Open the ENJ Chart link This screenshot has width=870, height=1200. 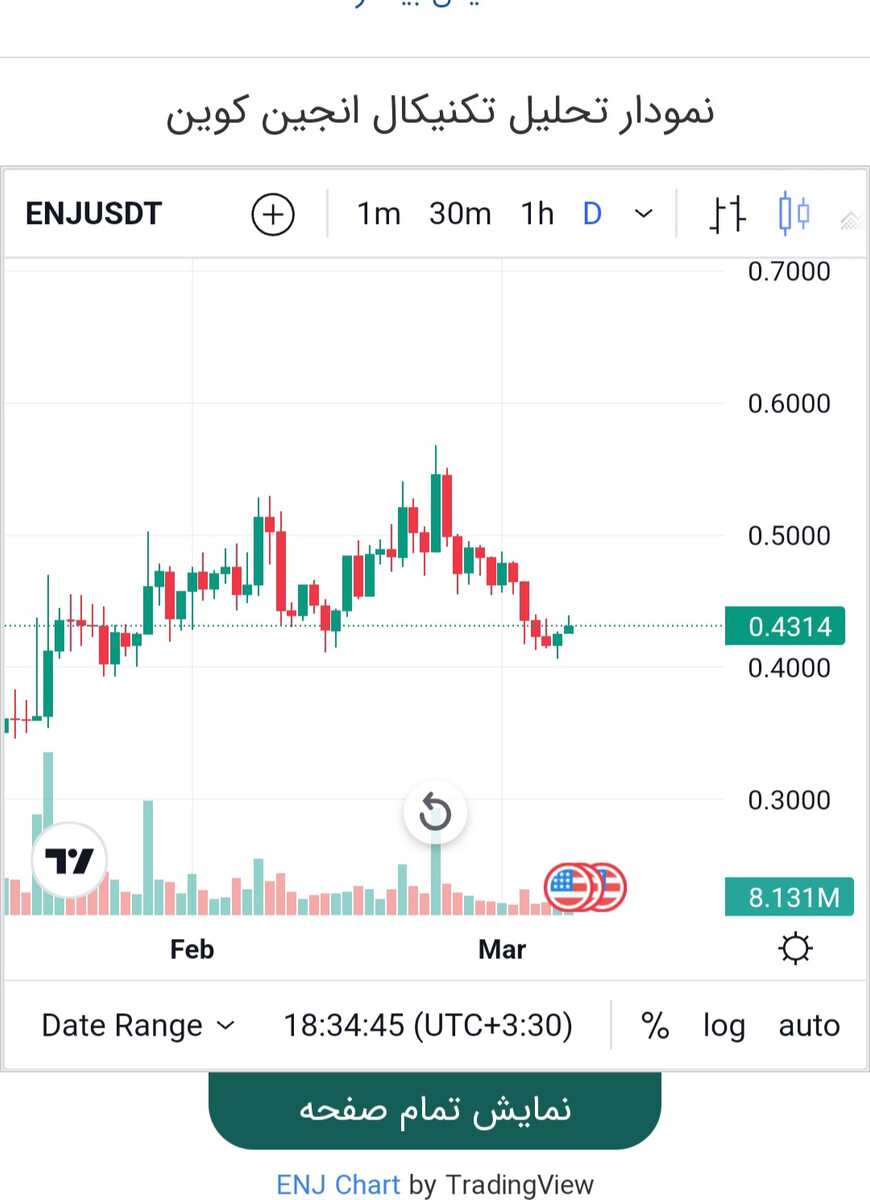338,1185
